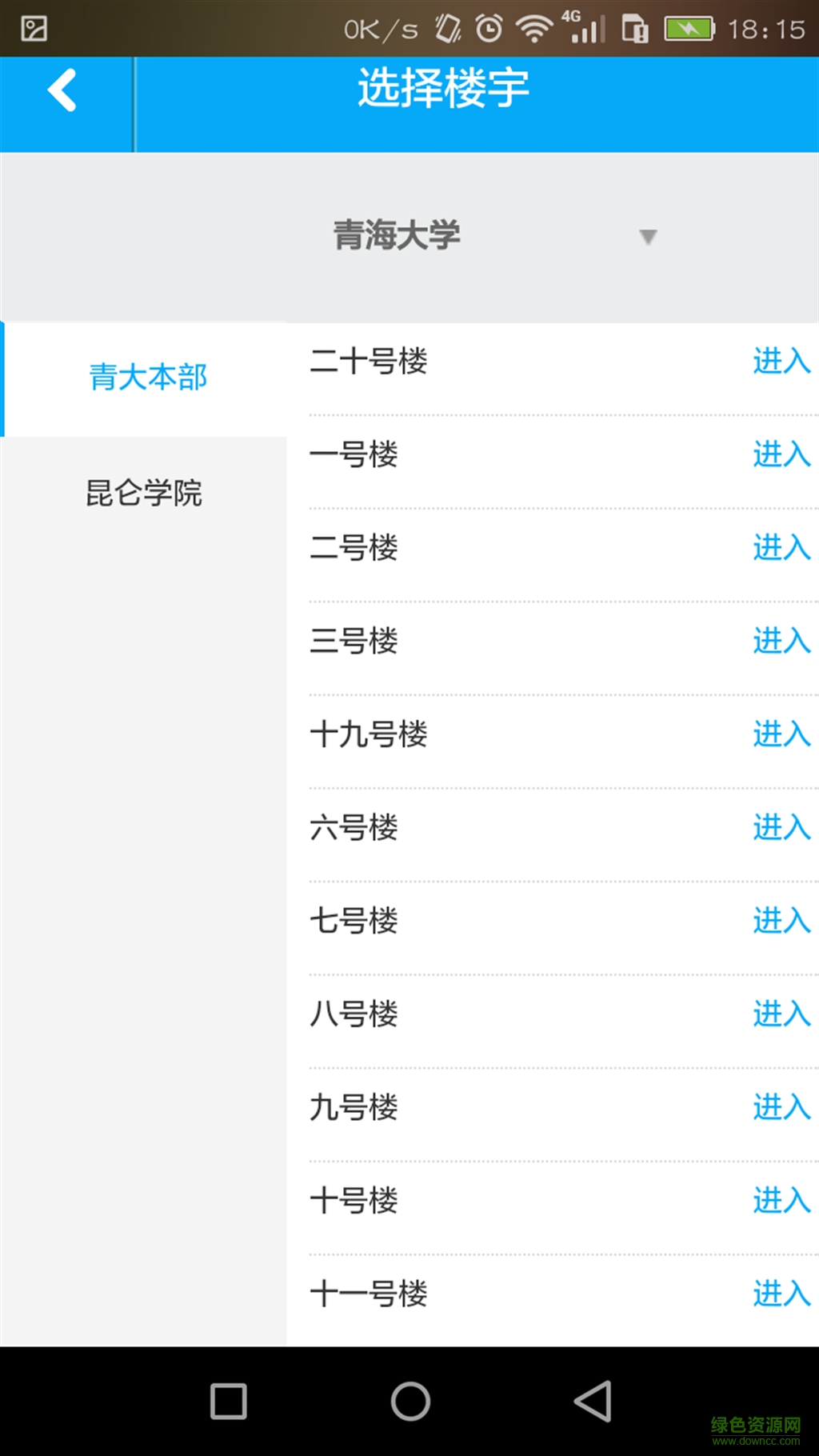Open the recent apps overview
Viewport: 819px width, 1456px height.
(228, 1402)
